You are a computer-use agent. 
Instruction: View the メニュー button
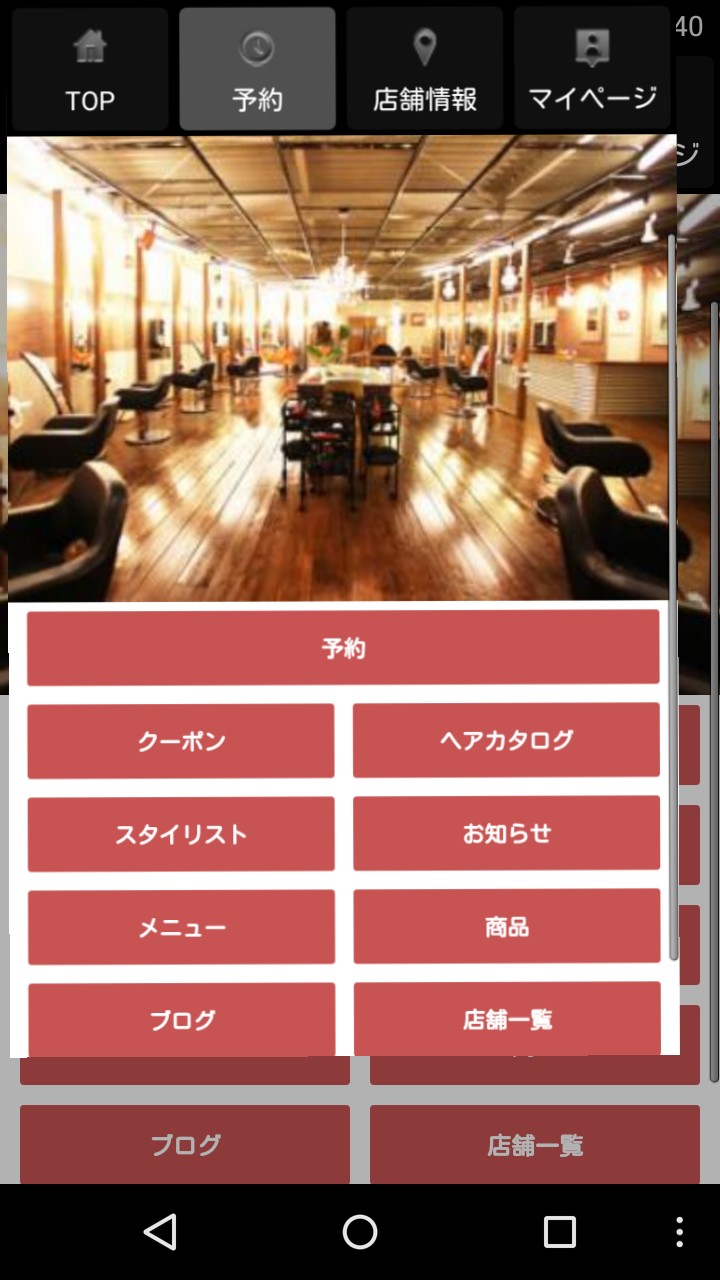[181, 927]
